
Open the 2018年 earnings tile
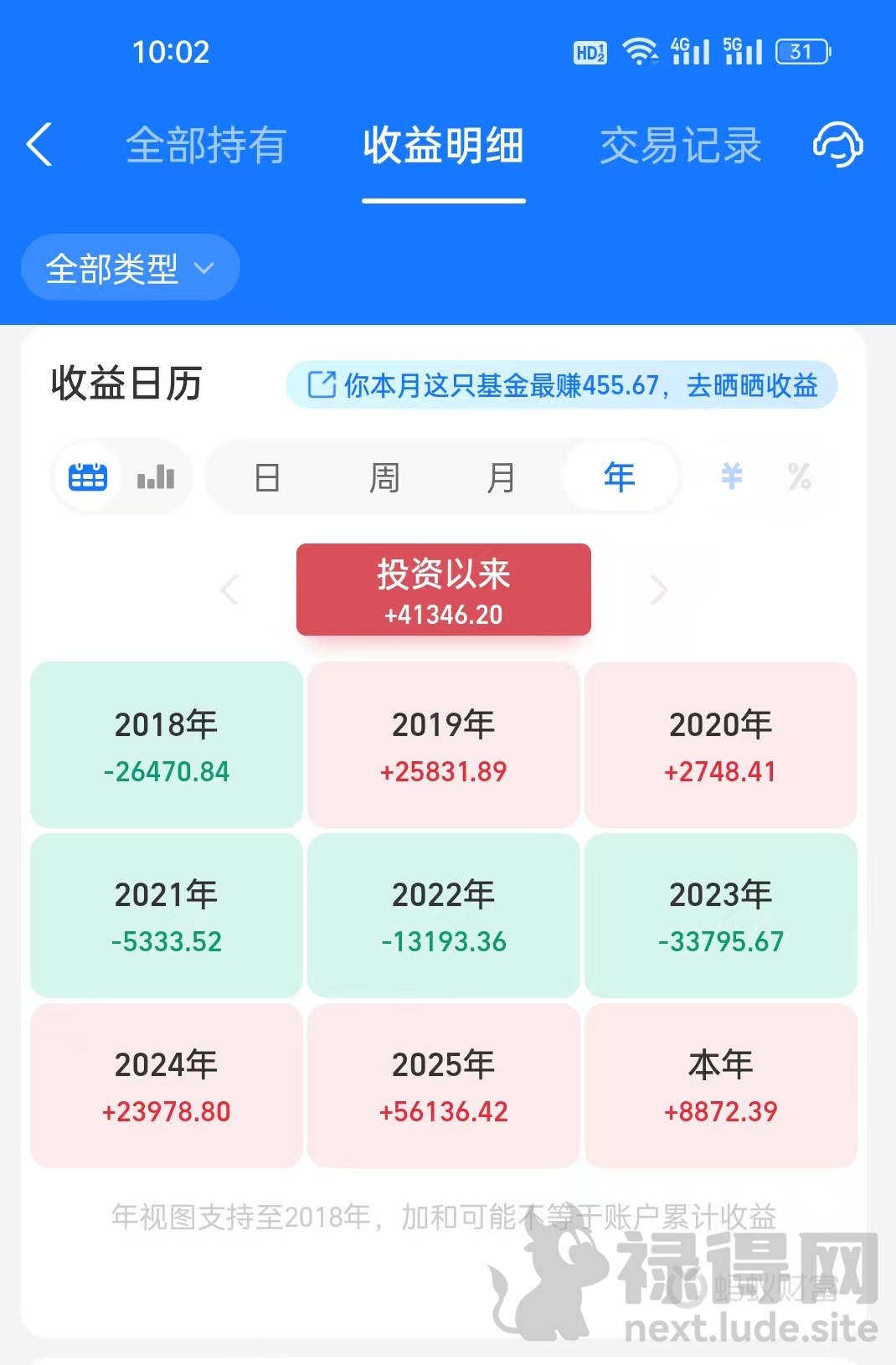[167, 744]
